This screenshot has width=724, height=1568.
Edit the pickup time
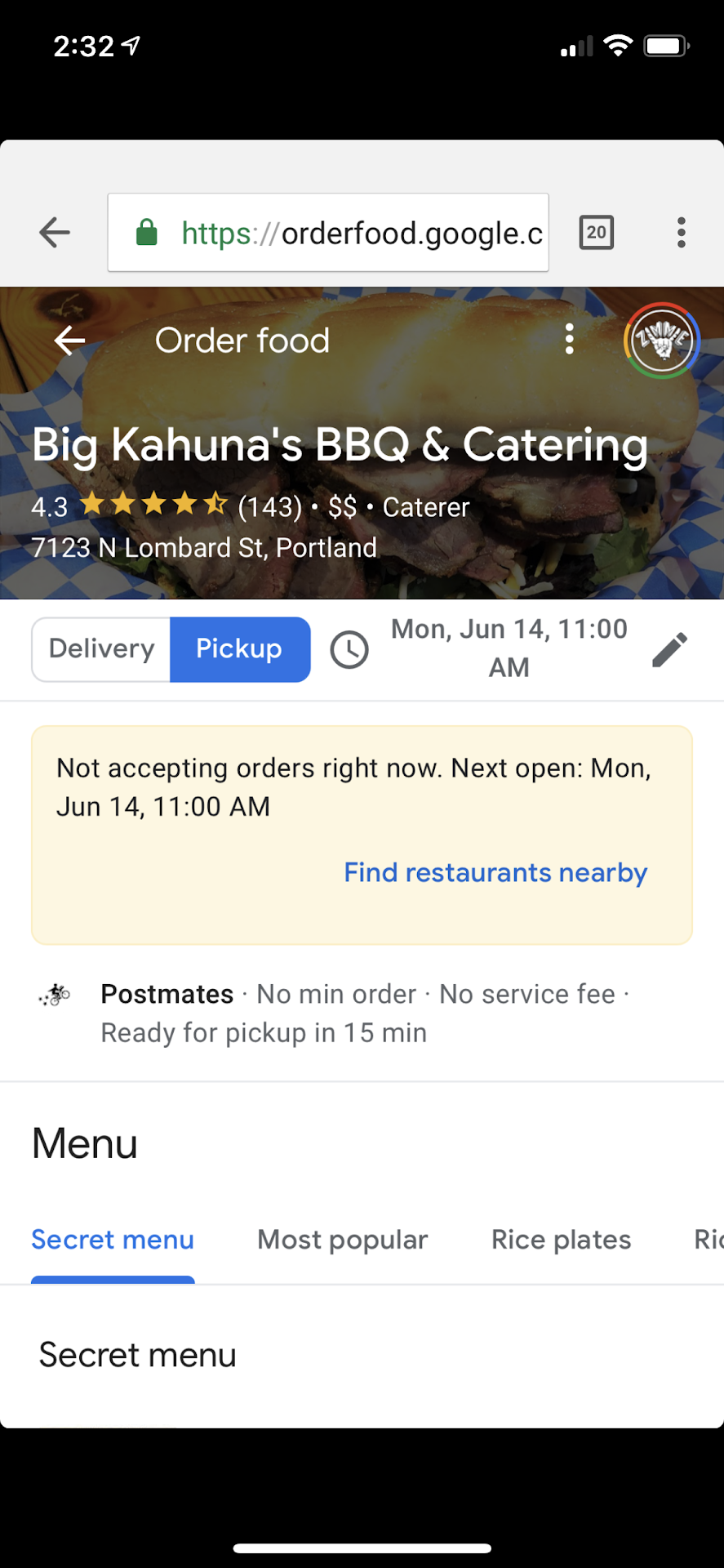(x=669, y=649)
